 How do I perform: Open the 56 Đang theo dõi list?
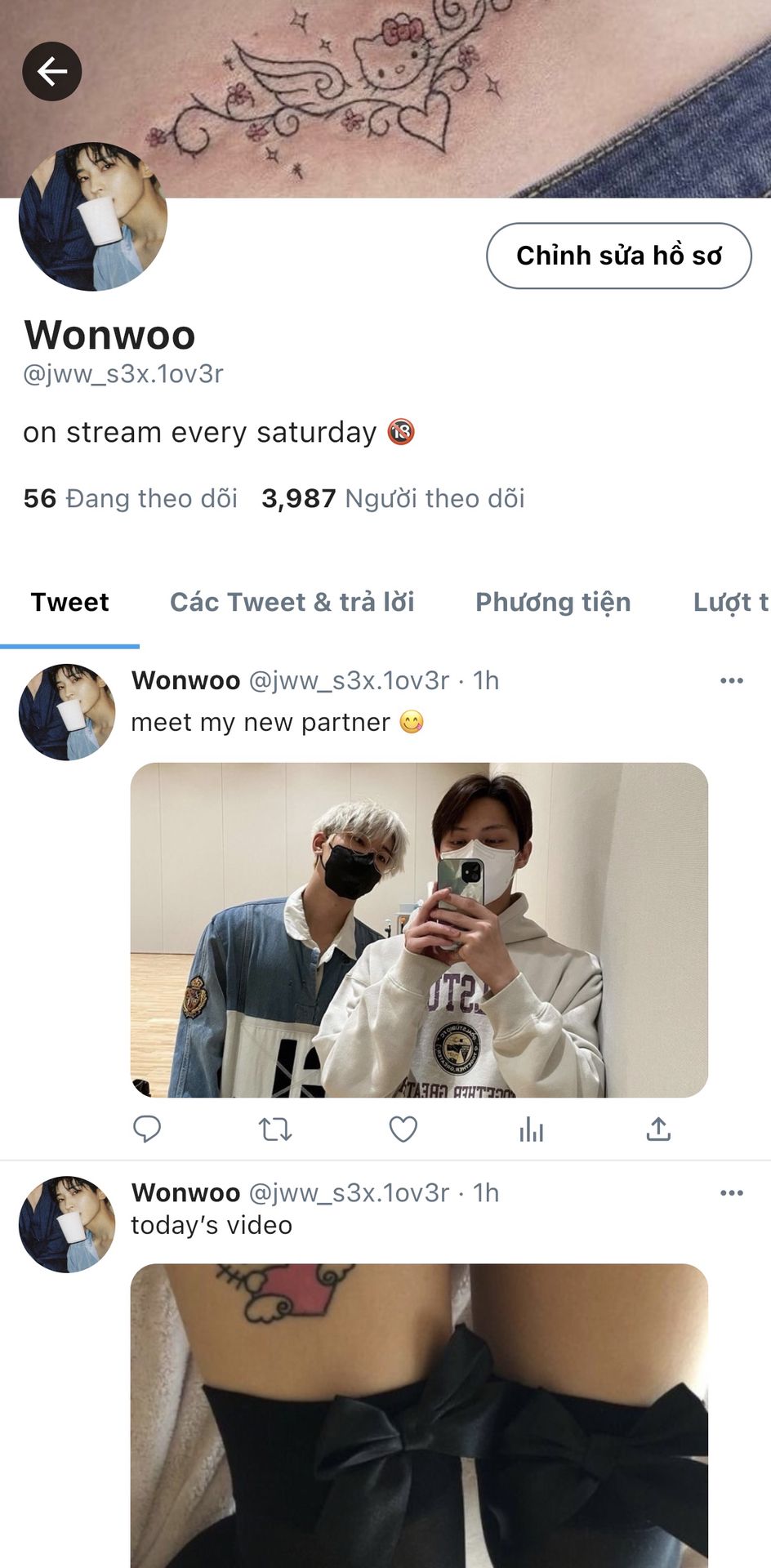click(131, 498)
